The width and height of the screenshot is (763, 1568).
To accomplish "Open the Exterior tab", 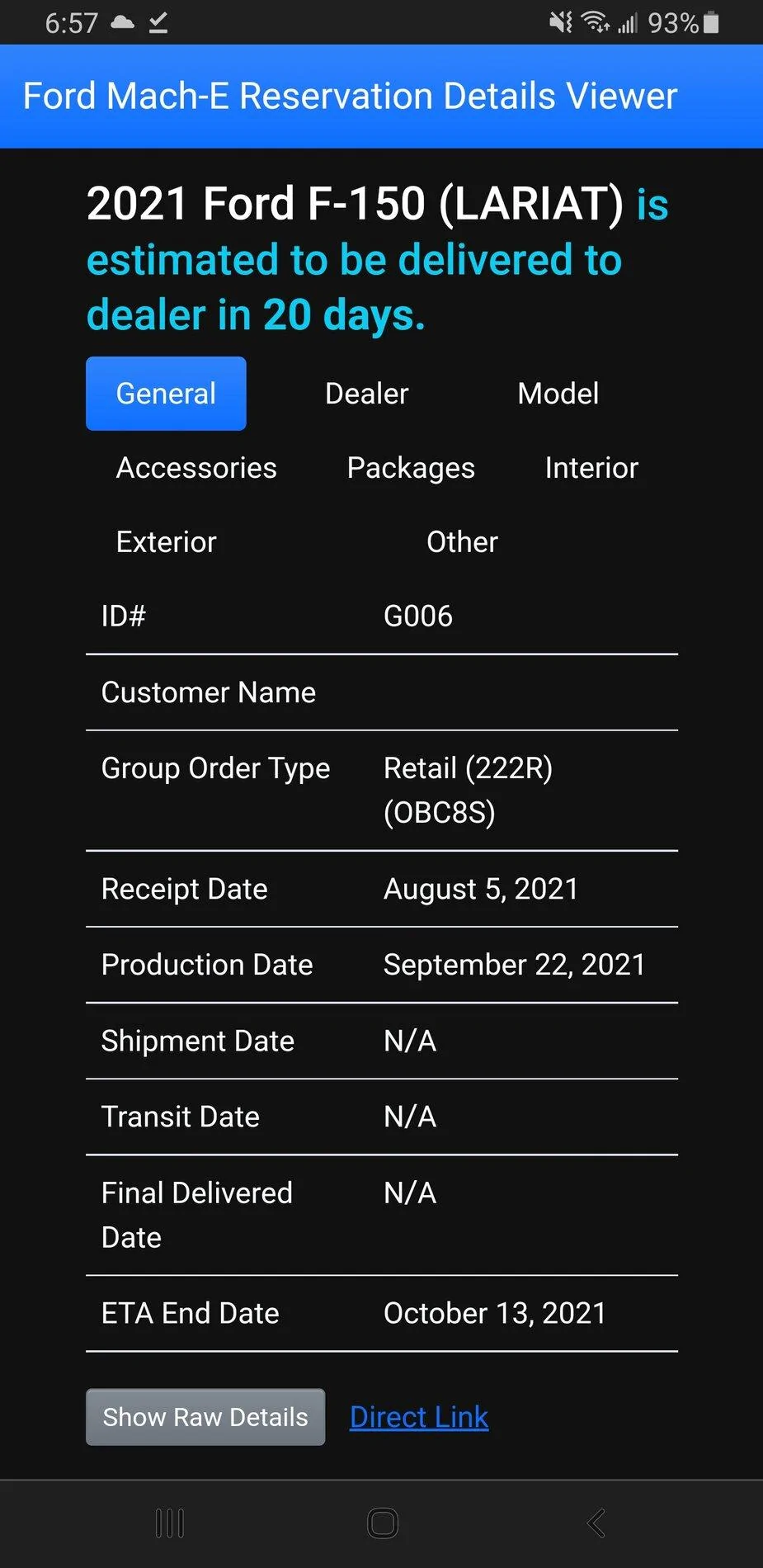I will pos(165,542).
